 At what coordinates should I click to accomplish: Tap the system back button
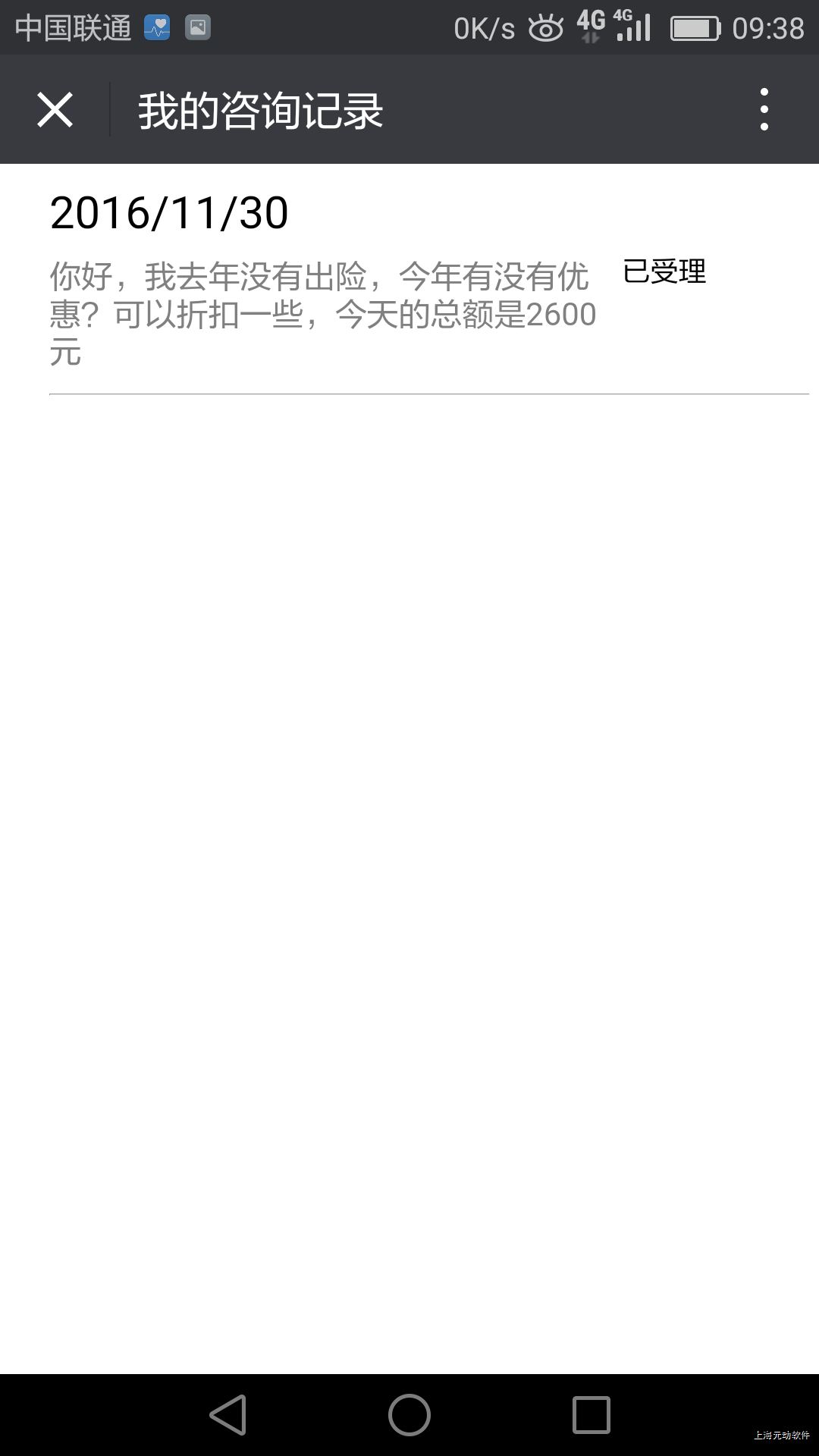[227, 1414]
